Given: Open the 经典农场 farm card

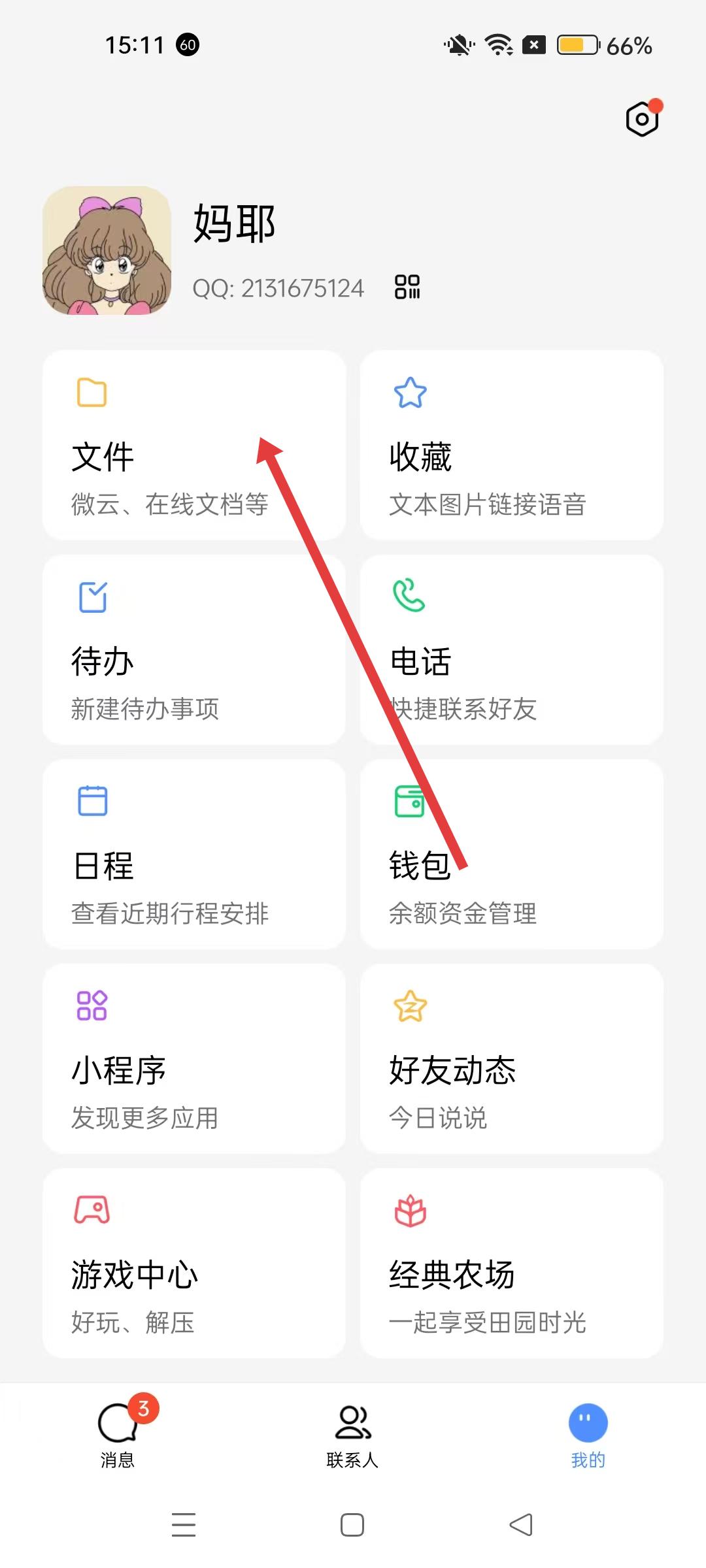Looking at the screenshot, I should tap(511, 1263).
